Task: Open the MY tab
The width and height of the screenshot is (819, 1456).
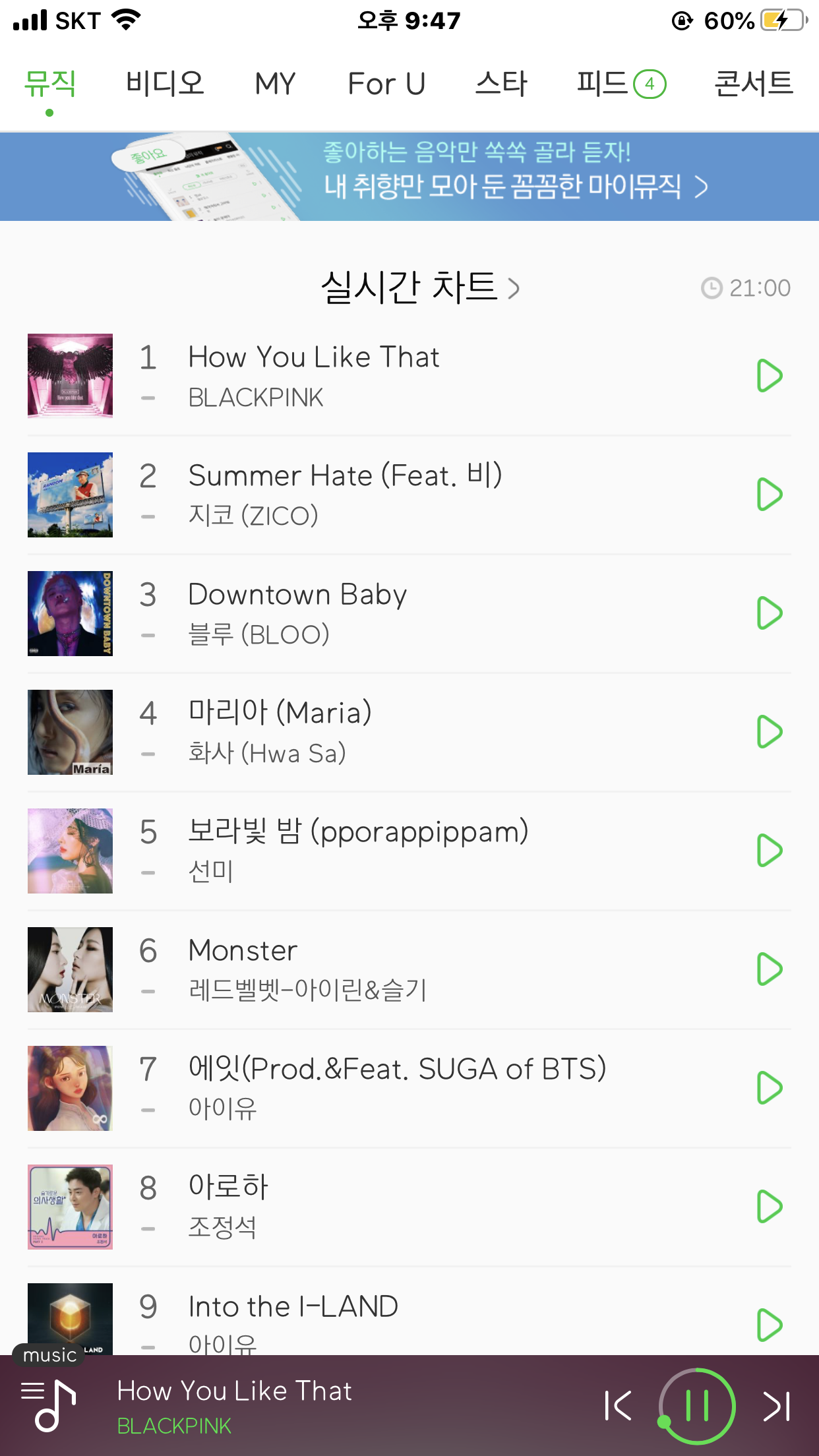Action: pyautogui.click(x=275, y=84)
